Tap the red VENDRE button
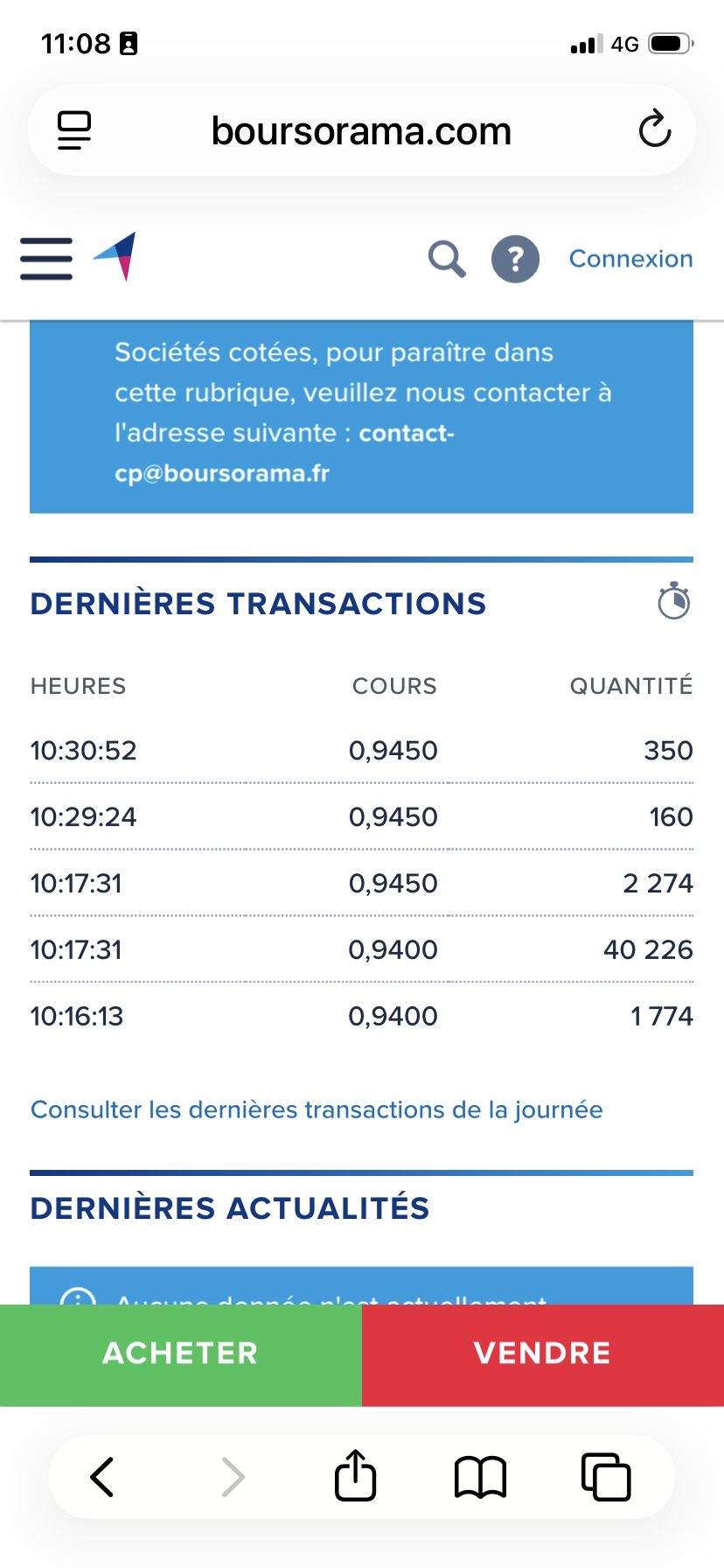This screenshot has width=724, height=1568. (x=543, y=1354)
